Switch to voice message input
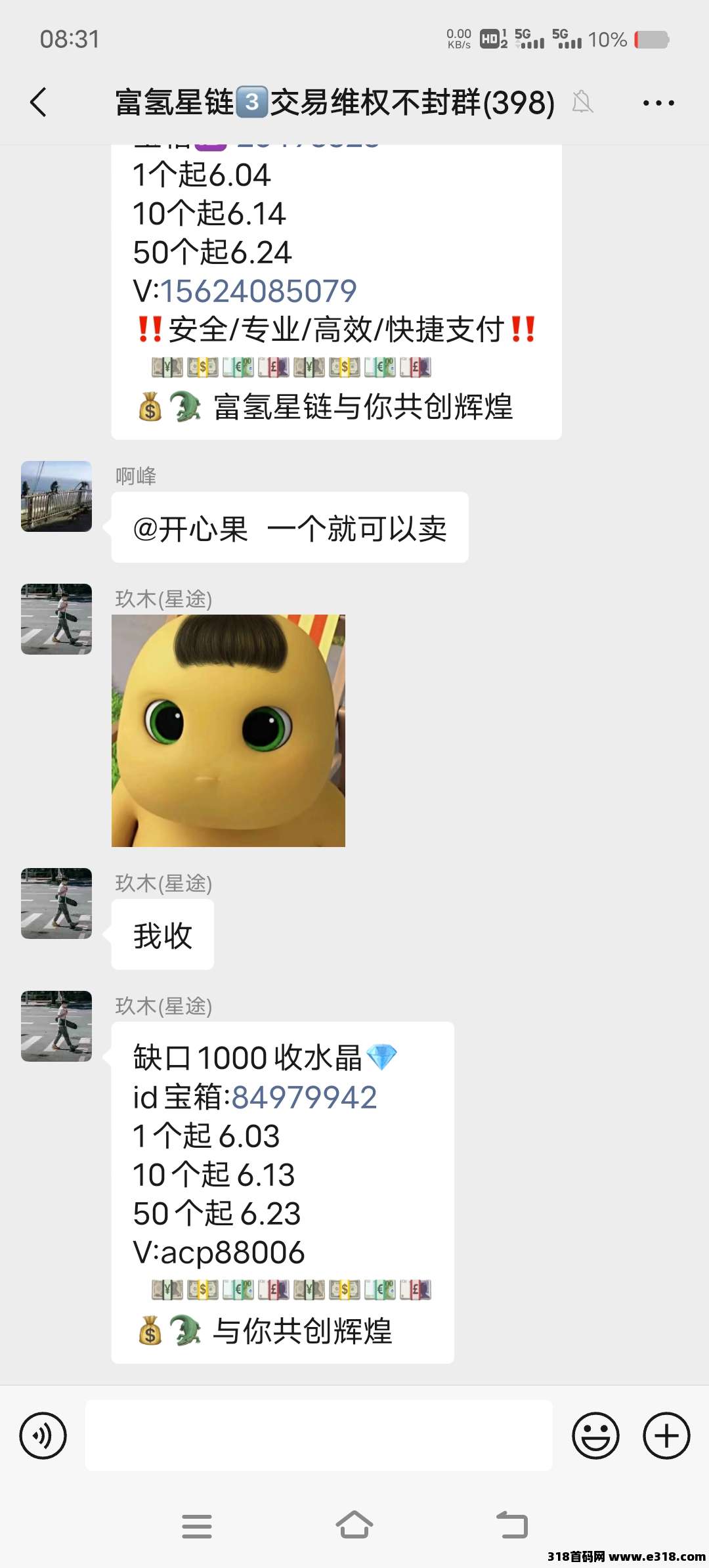The width and height of the screenshot is (709, 1568). [x=43, y=1436]
